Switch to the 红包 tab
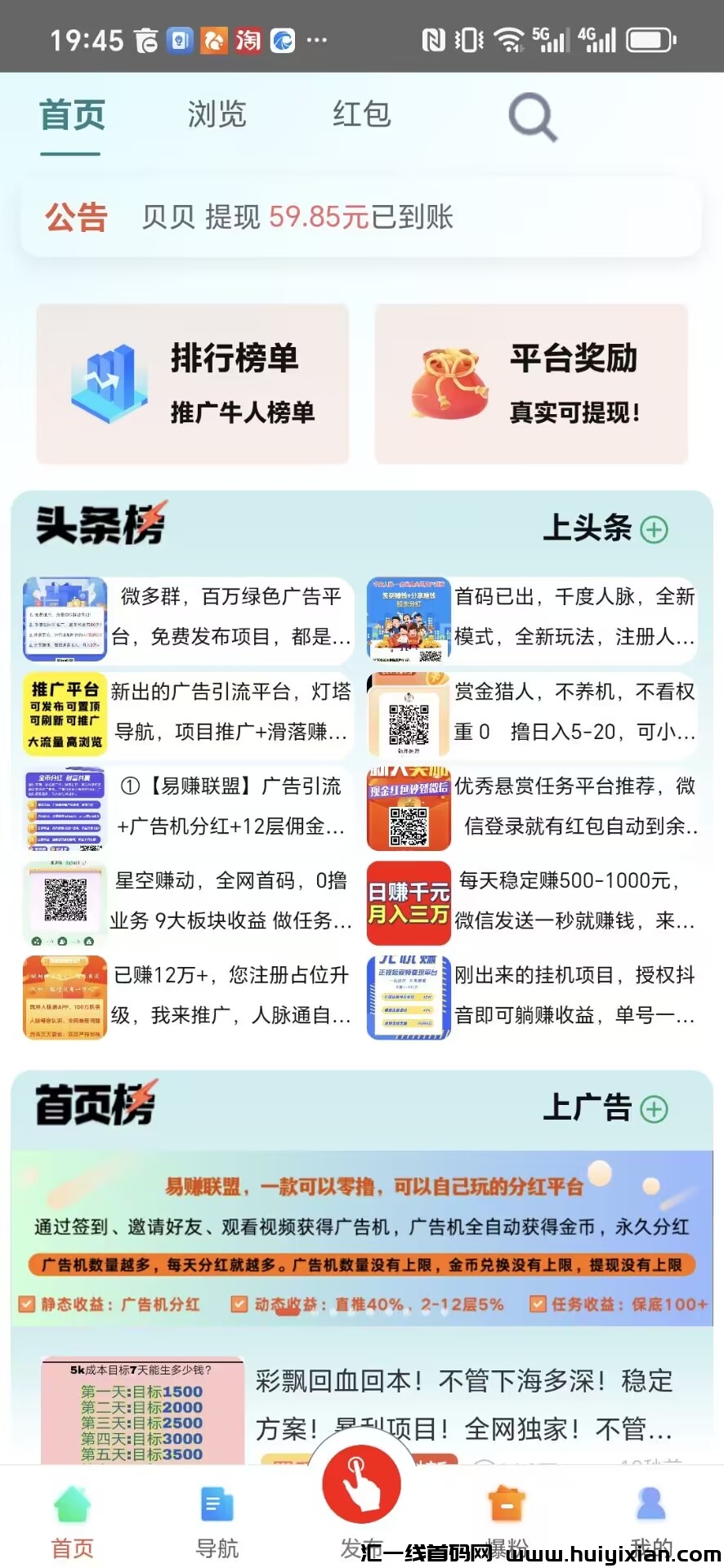The image size is (724, 1568). pos(361,115)
